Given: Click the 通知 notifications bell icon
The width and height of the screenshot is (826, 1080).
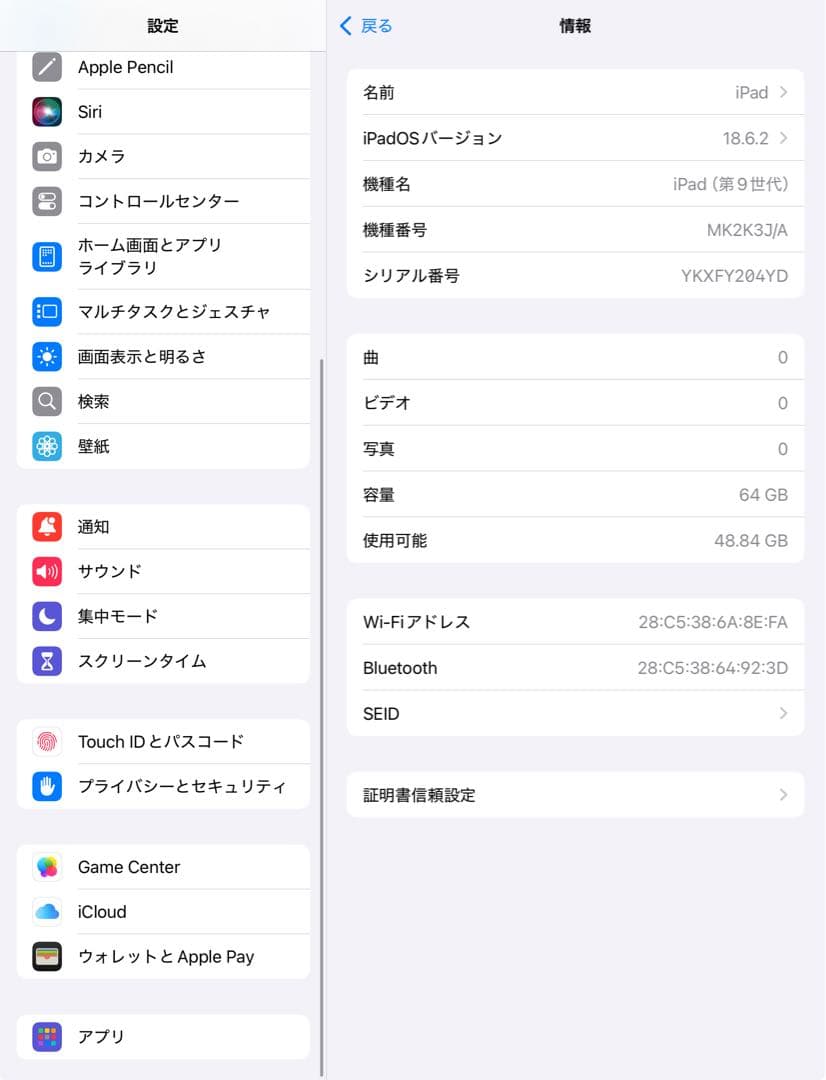Looking at the screenshot, I should (46, 527).
